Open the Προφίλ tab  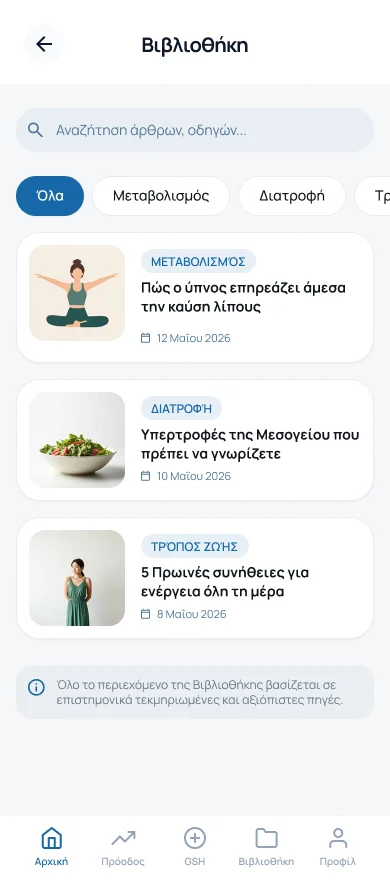click(338, 847)
